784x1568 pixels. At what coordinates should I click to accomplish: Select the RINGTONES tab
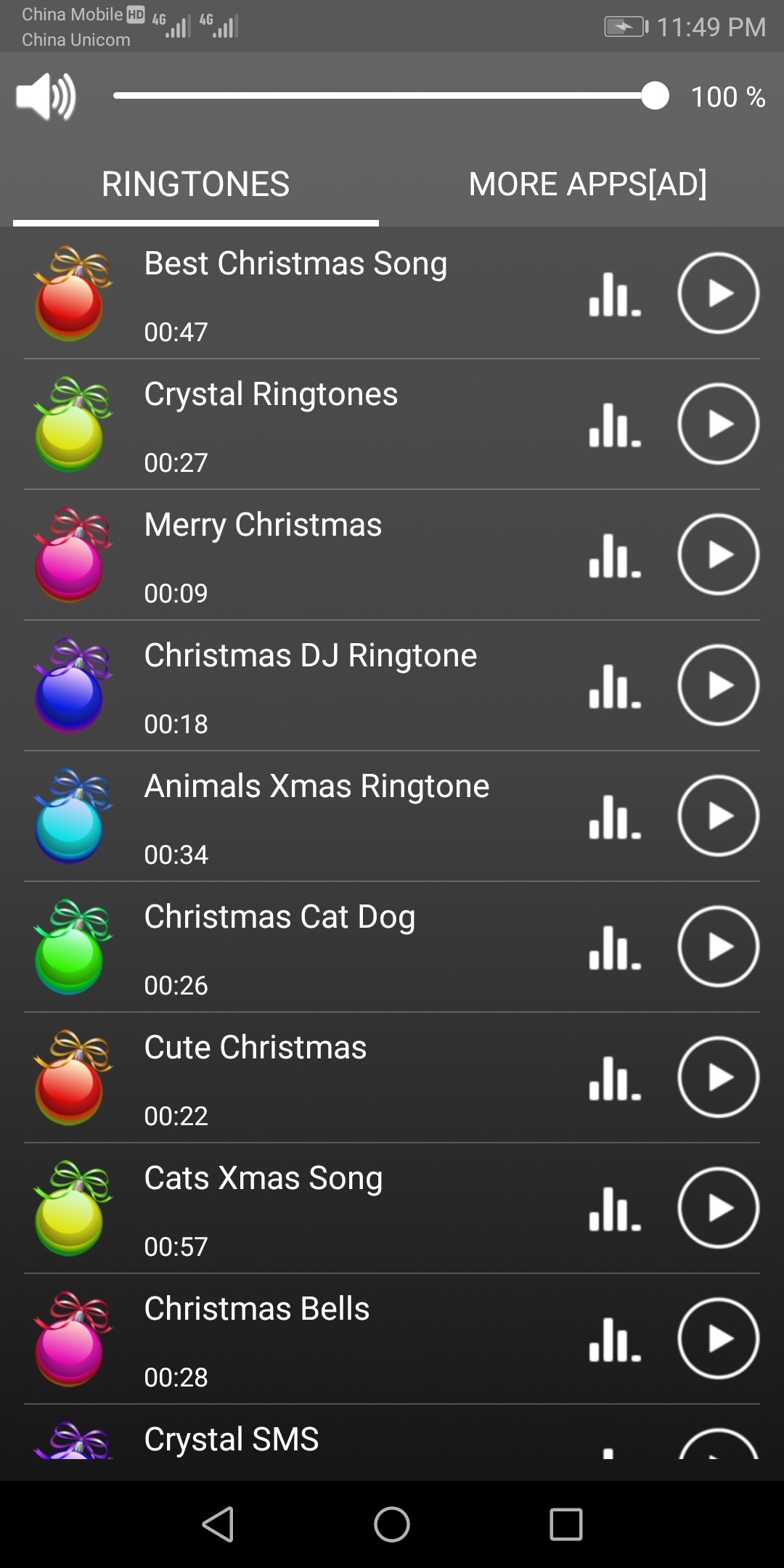196,184
